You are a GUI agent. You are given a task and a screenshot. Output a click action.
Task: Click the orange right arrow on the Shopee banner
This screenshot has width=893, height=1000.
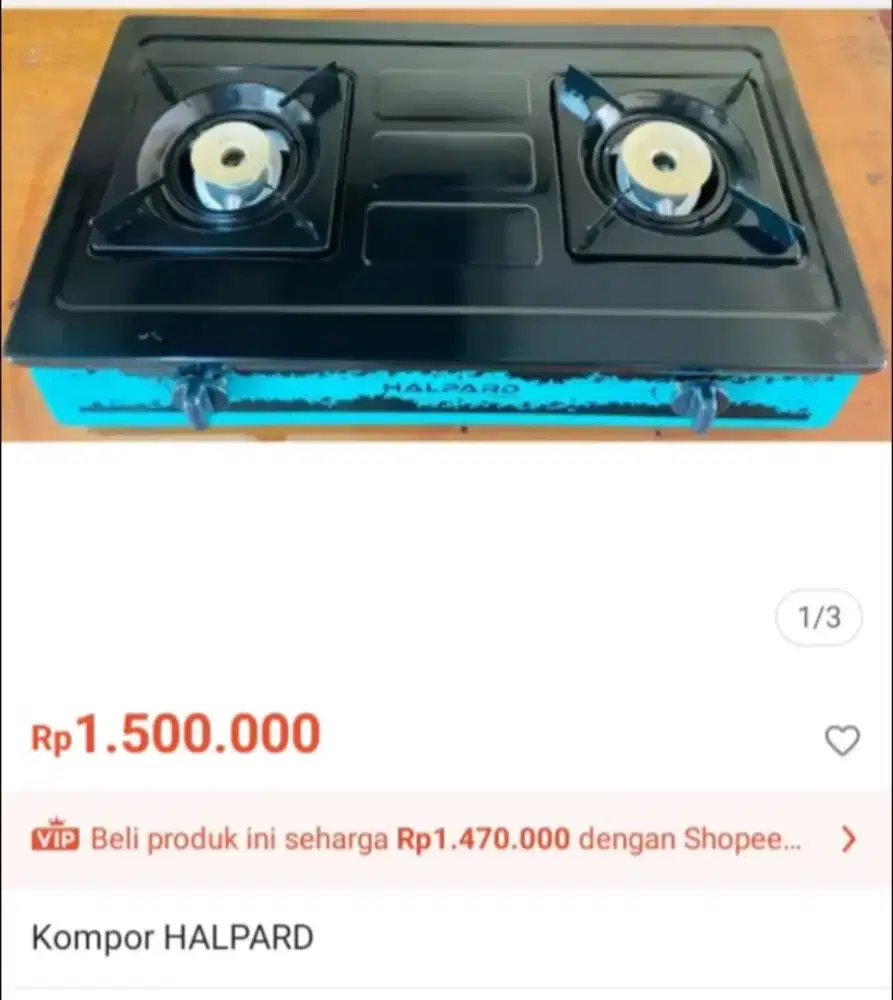849,841
